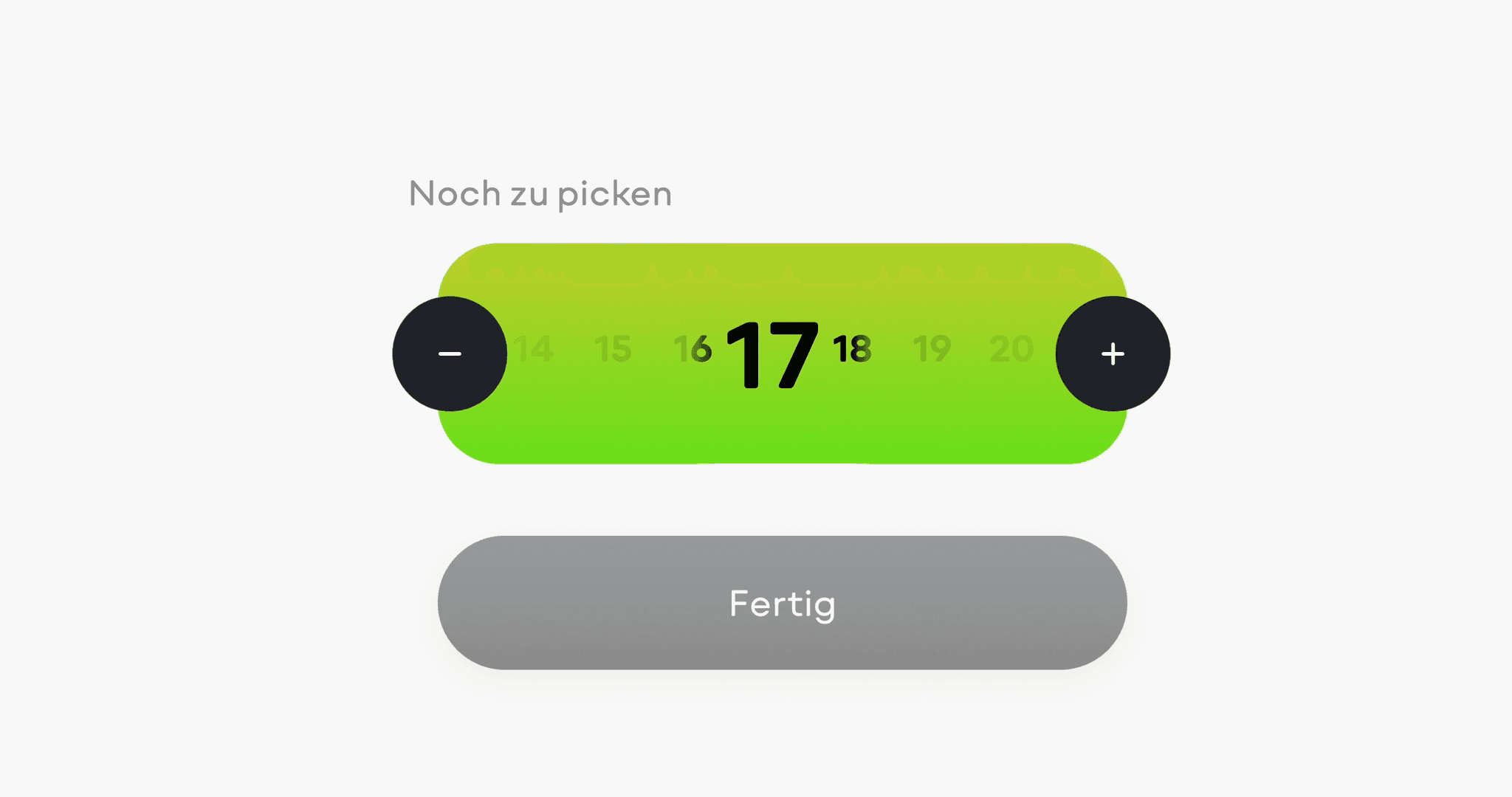Select number 16 in the picker
The height and width of the screenshot is (797, 1512).
(693, 349)
